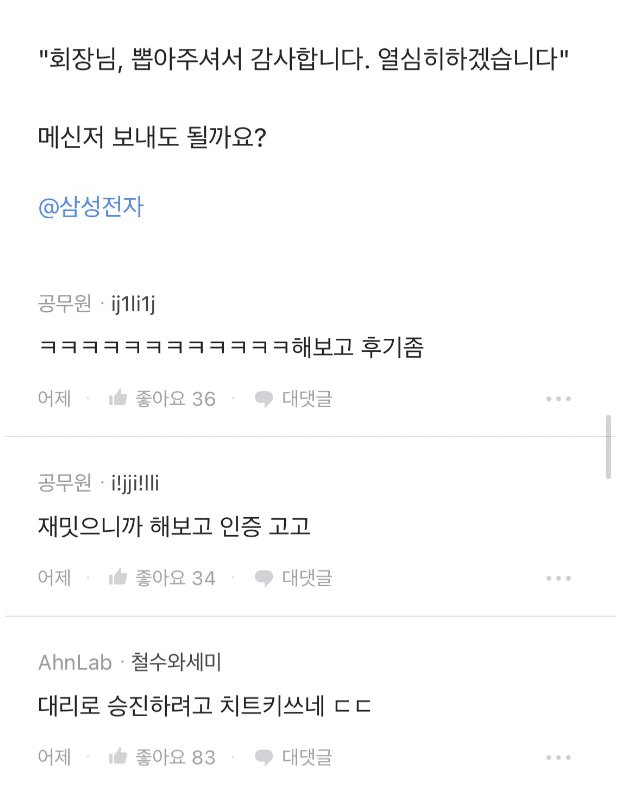The height and width of the screenshot is (789, 624).
Task: Open the @삼성전자 mention link
Action: (x=91, y=207)
